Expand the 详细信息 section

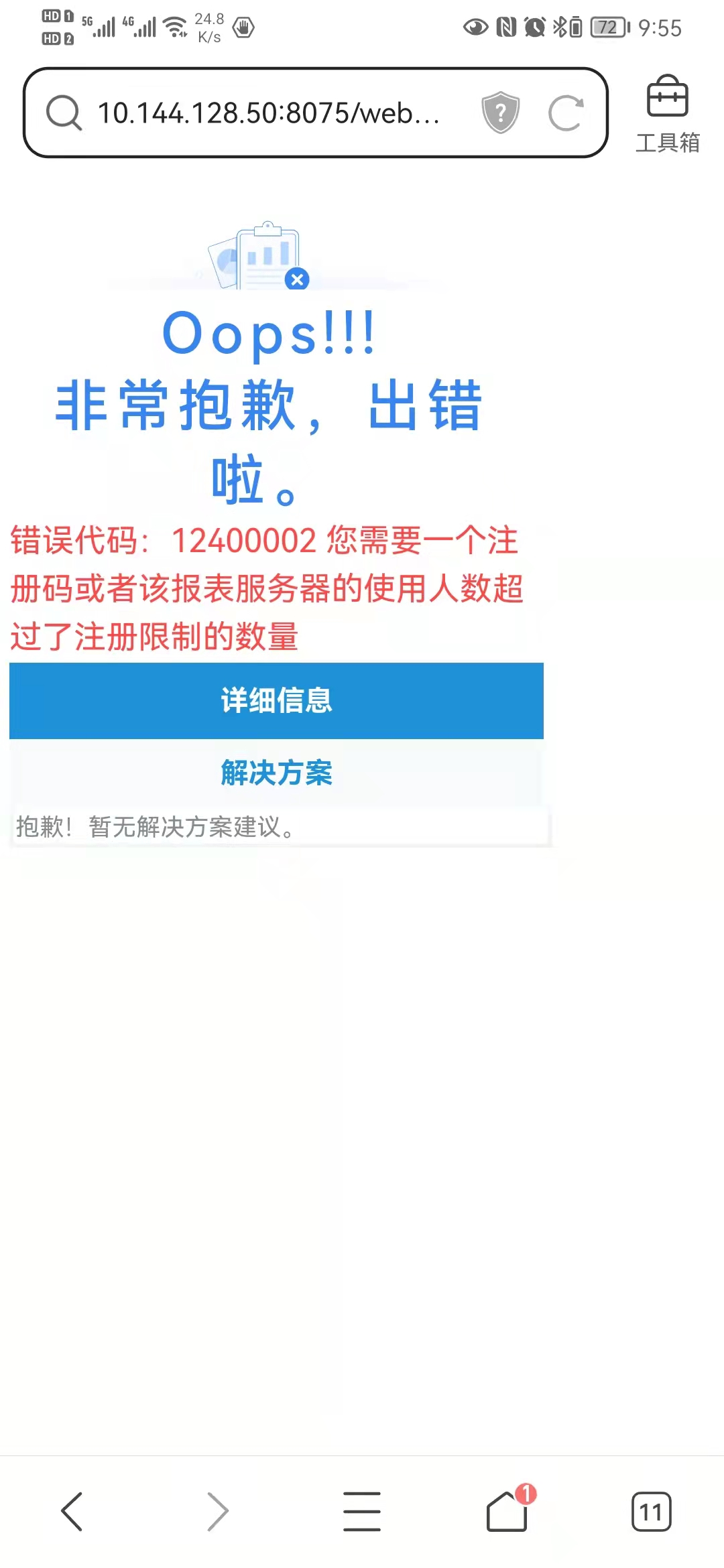click(276, 700)
